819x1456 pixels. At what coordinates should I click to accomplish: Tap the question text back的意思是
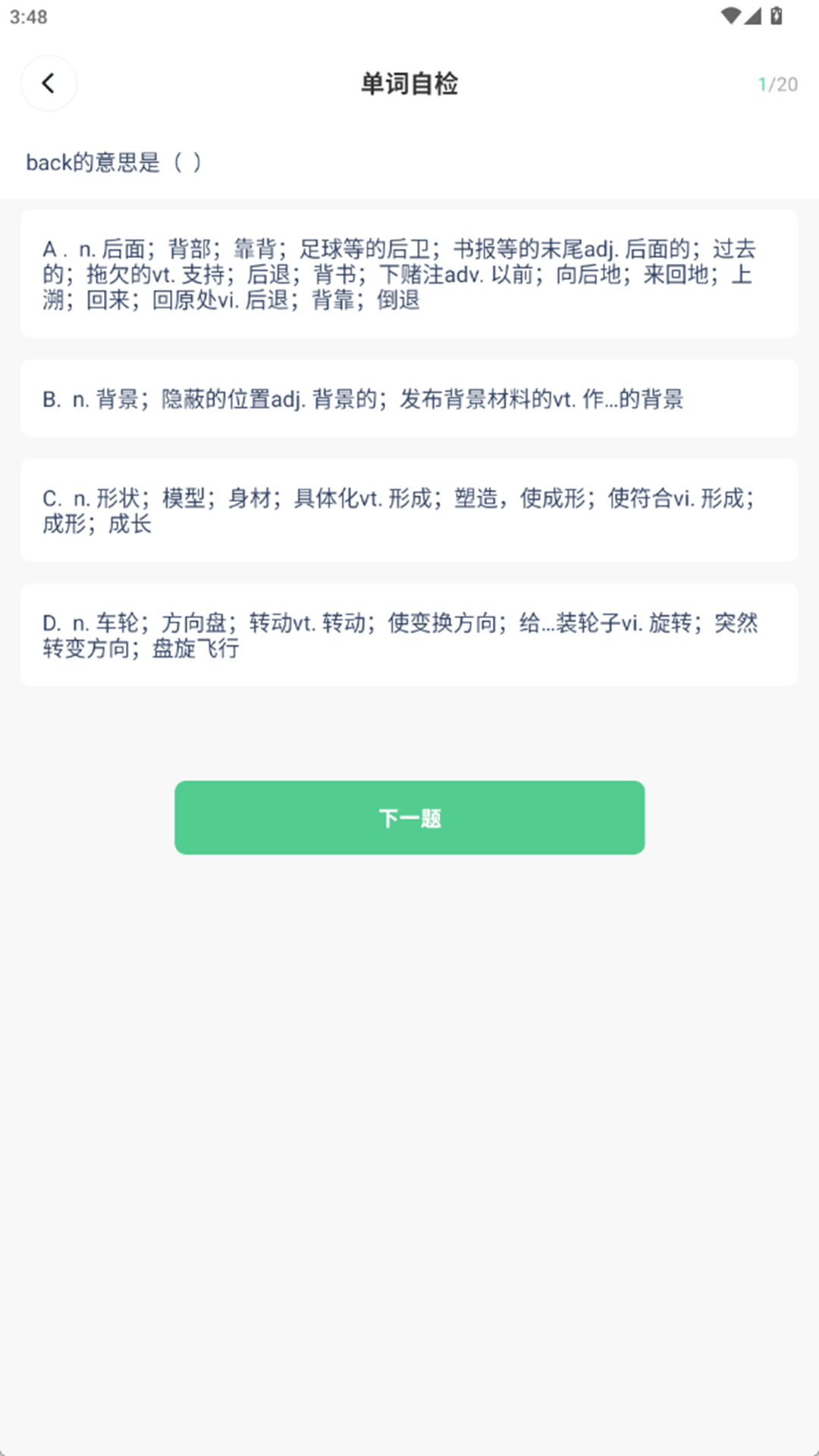coord(115,162)
